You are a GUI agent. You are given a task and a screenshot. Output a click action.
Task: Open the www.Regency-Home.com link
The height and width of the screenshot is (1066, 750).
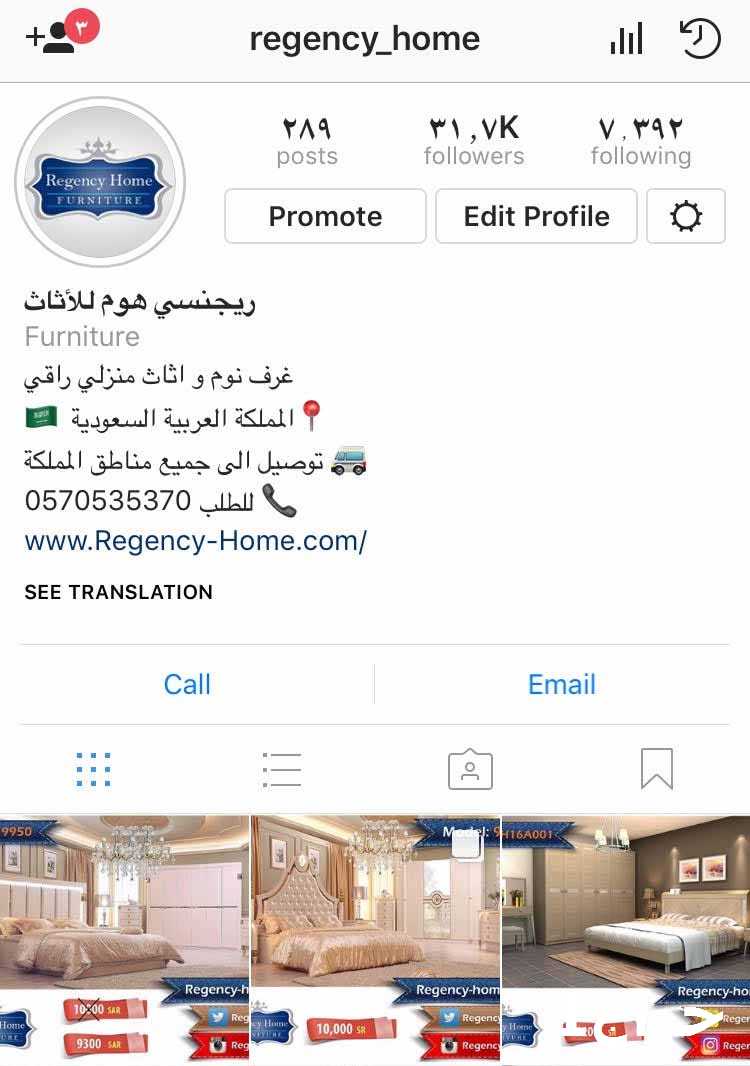[x=196, y=541]
